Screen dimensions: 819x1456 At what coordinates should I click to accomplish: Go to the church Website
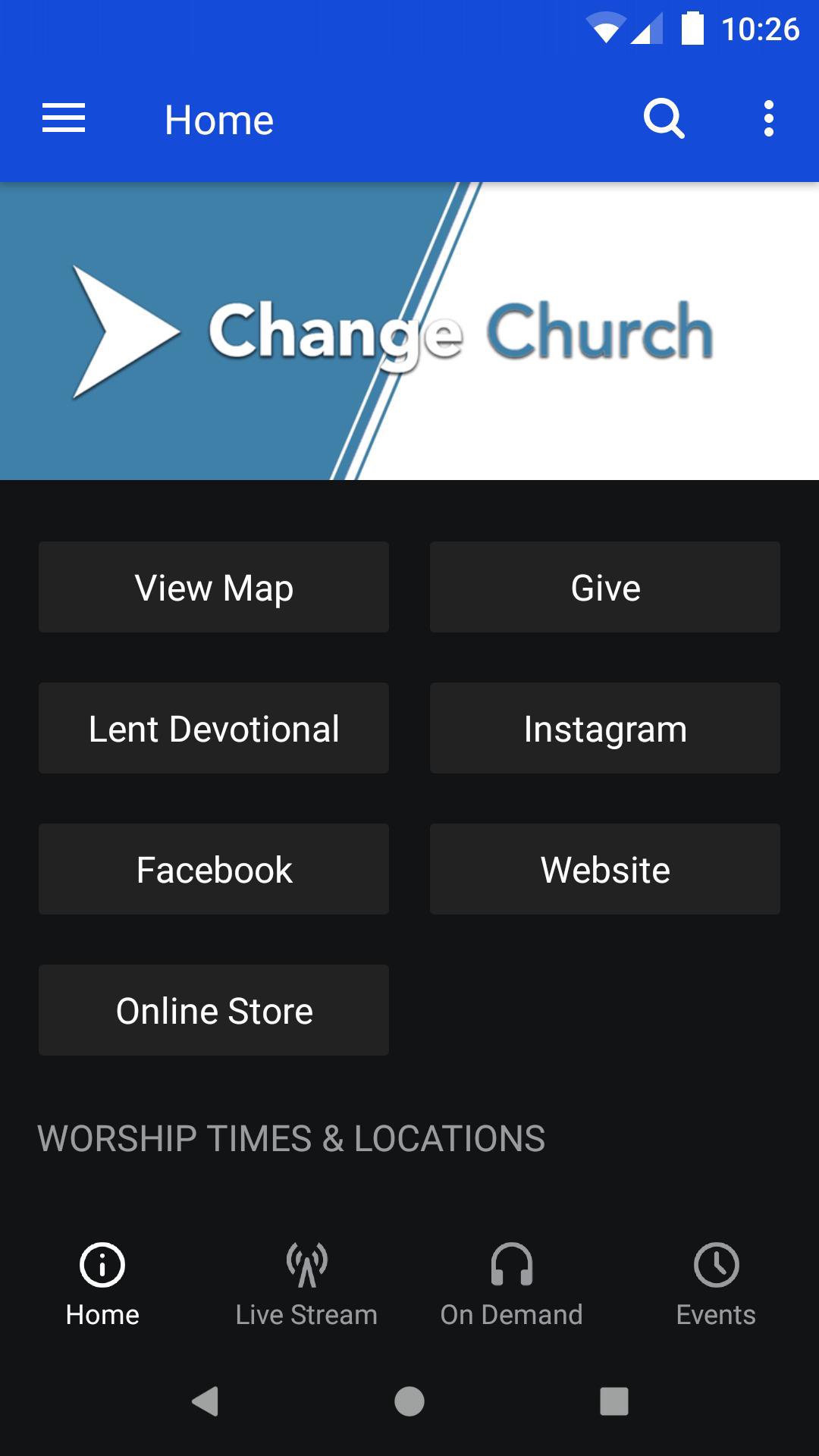604,869
